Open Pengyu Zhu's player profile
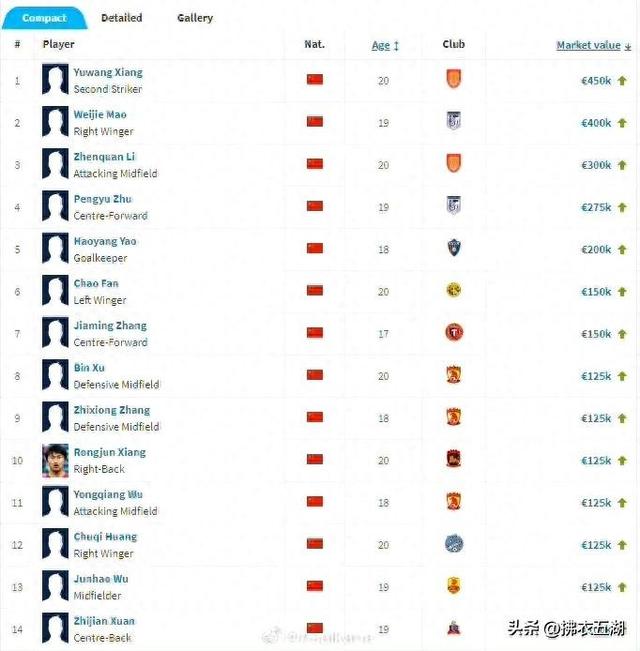 103,199
